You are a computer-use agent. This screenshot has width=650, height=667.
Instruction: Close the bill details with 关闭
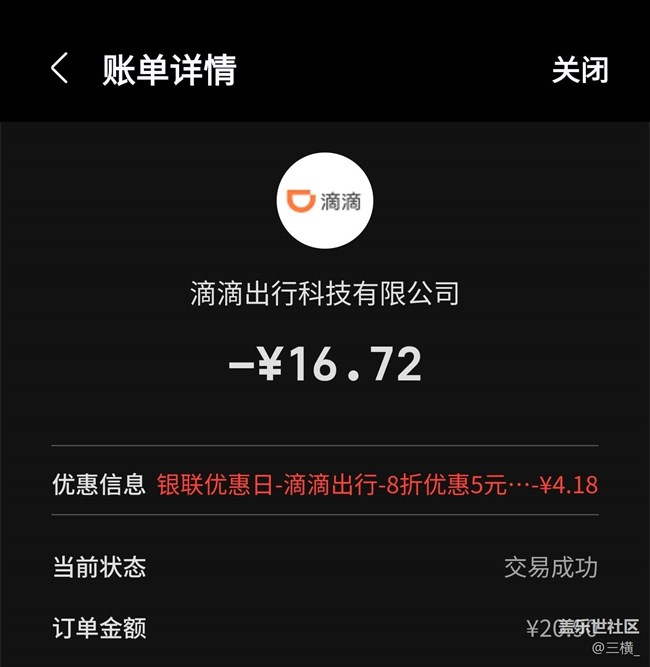coord(580,70)
